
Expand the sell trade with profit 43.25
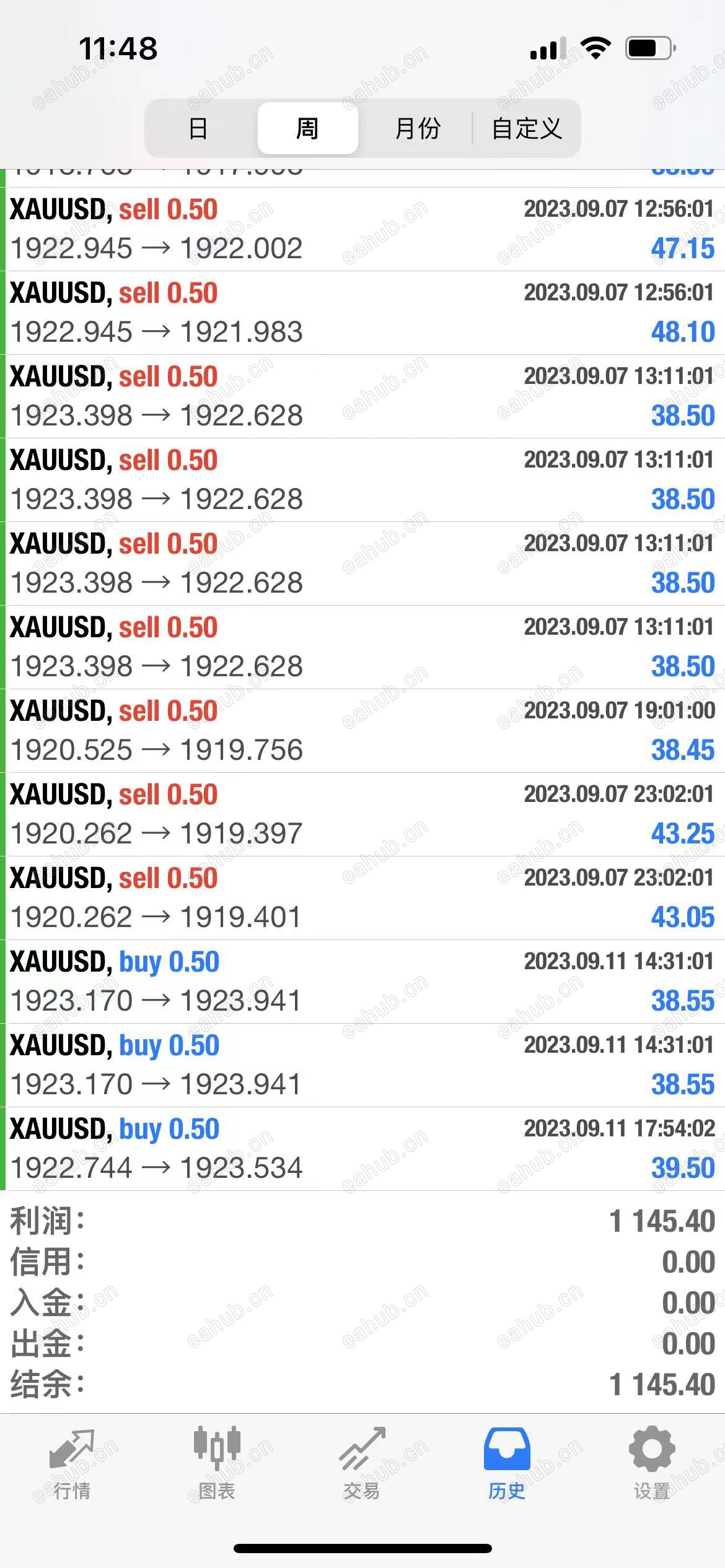362,814
